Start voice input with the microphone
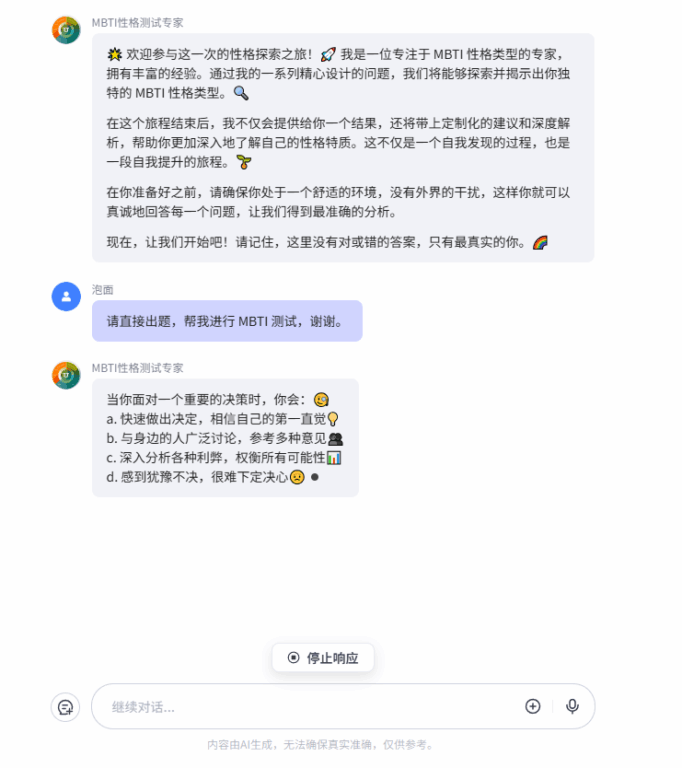The image size is (682, 768). pyautogui.click(x=572, y=706)
